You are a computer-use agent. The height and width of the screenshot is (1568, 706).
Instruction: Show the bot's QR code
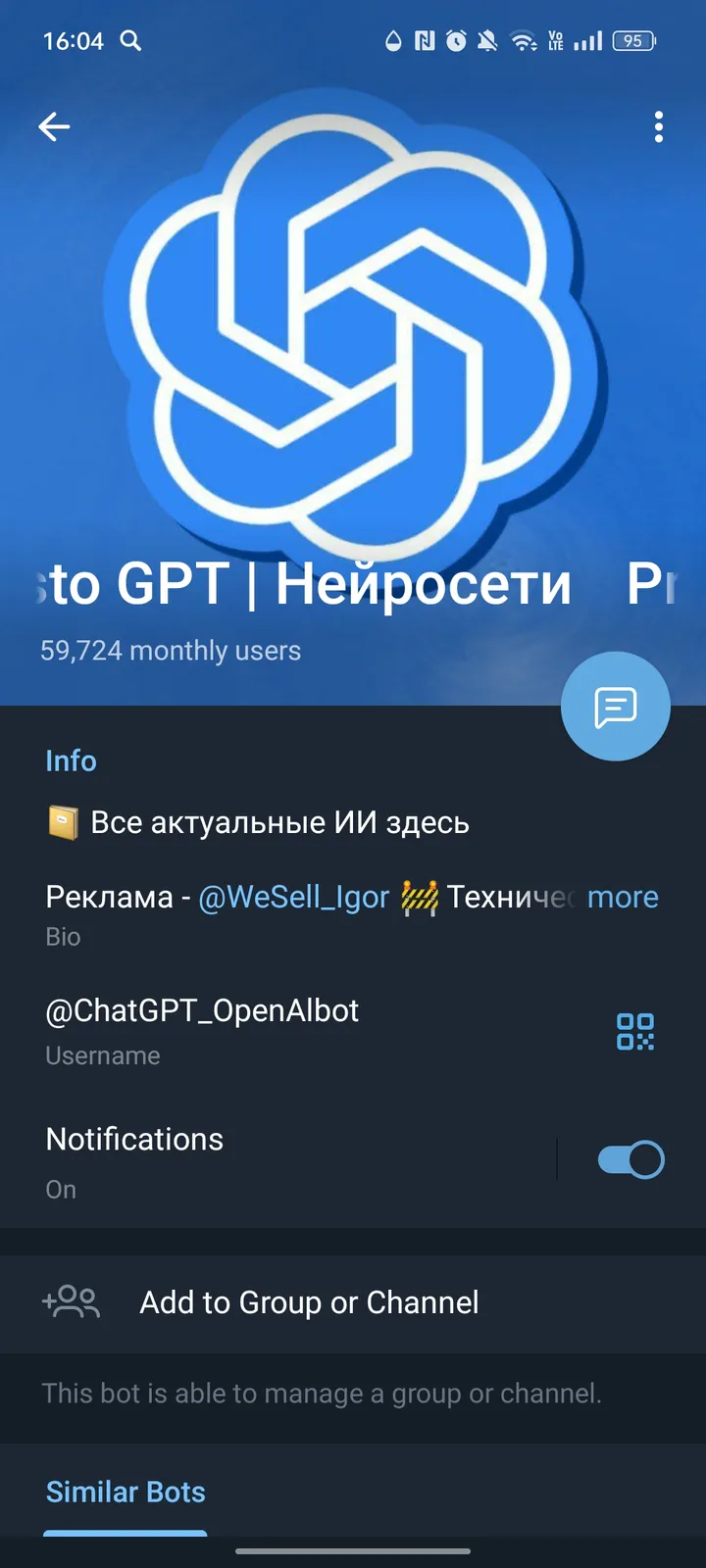[x=634, y=1031]
